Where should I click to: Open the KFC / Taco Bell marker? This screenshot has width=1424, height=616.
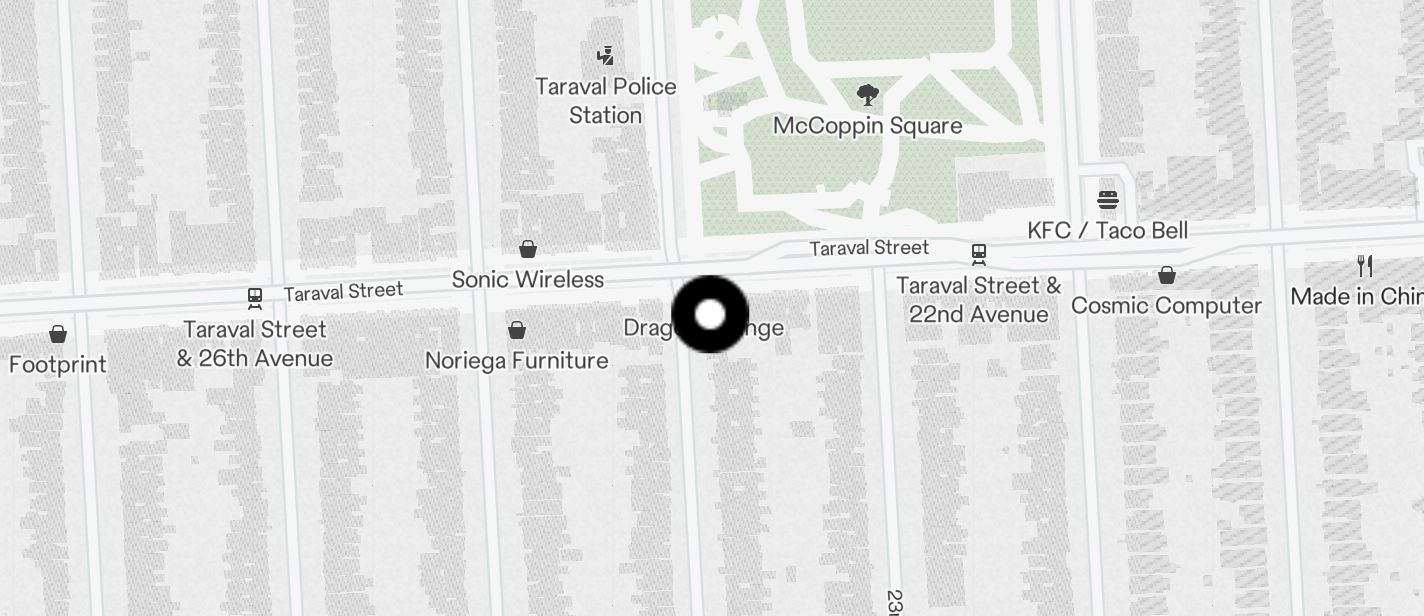tap(1107, 200)
